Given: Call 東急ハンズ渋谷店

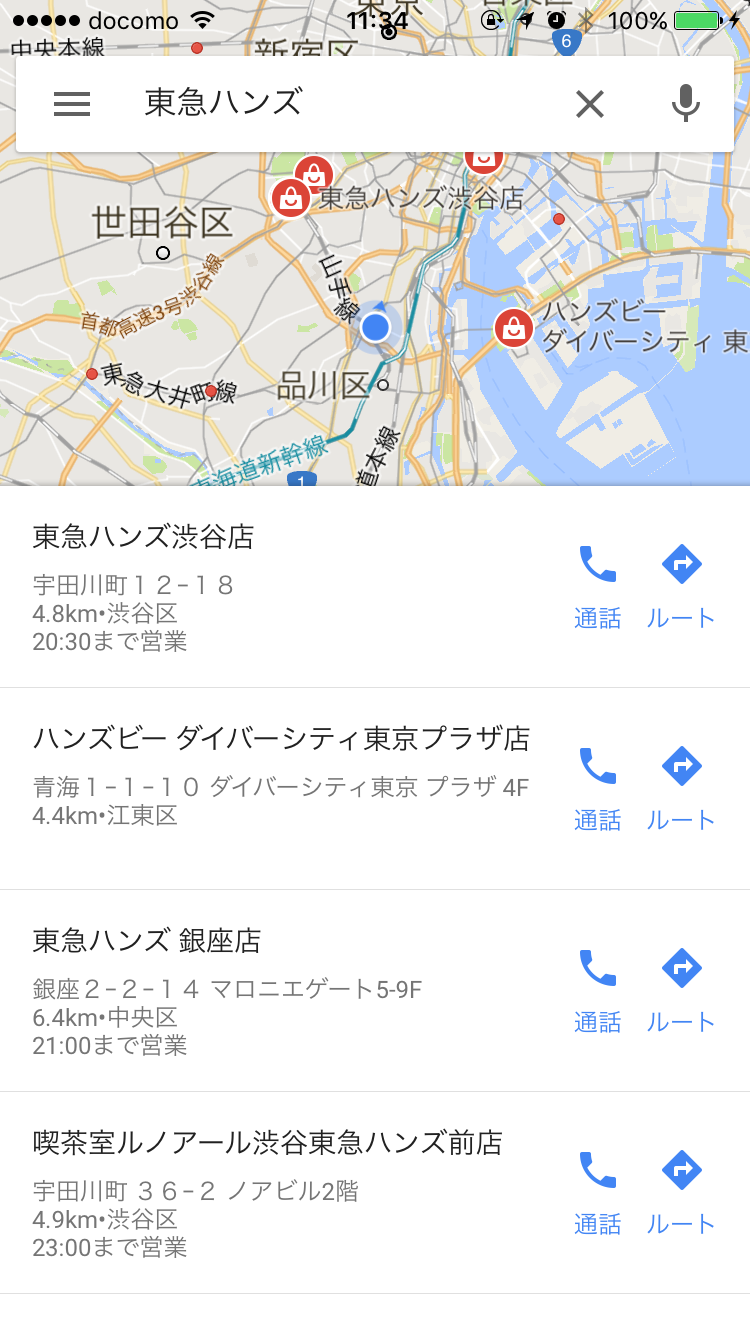Looking at the screenshot, I should tap(597, 587).
